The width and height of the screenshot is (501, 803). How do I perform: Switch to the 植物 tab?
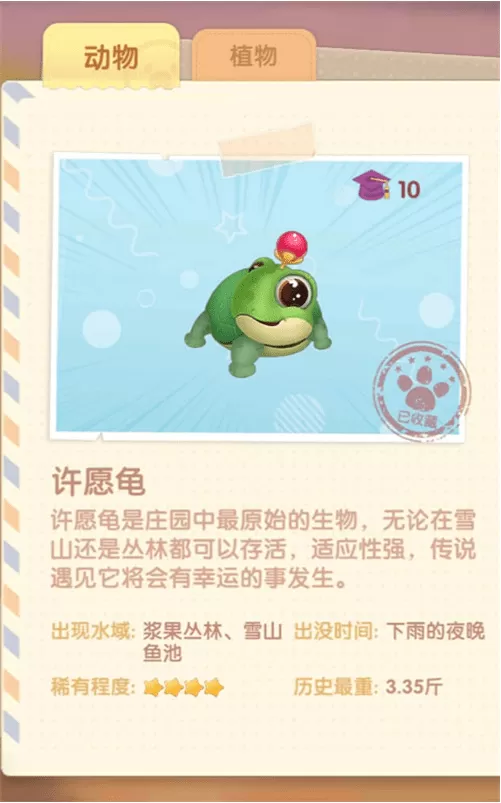coord(254,55)
